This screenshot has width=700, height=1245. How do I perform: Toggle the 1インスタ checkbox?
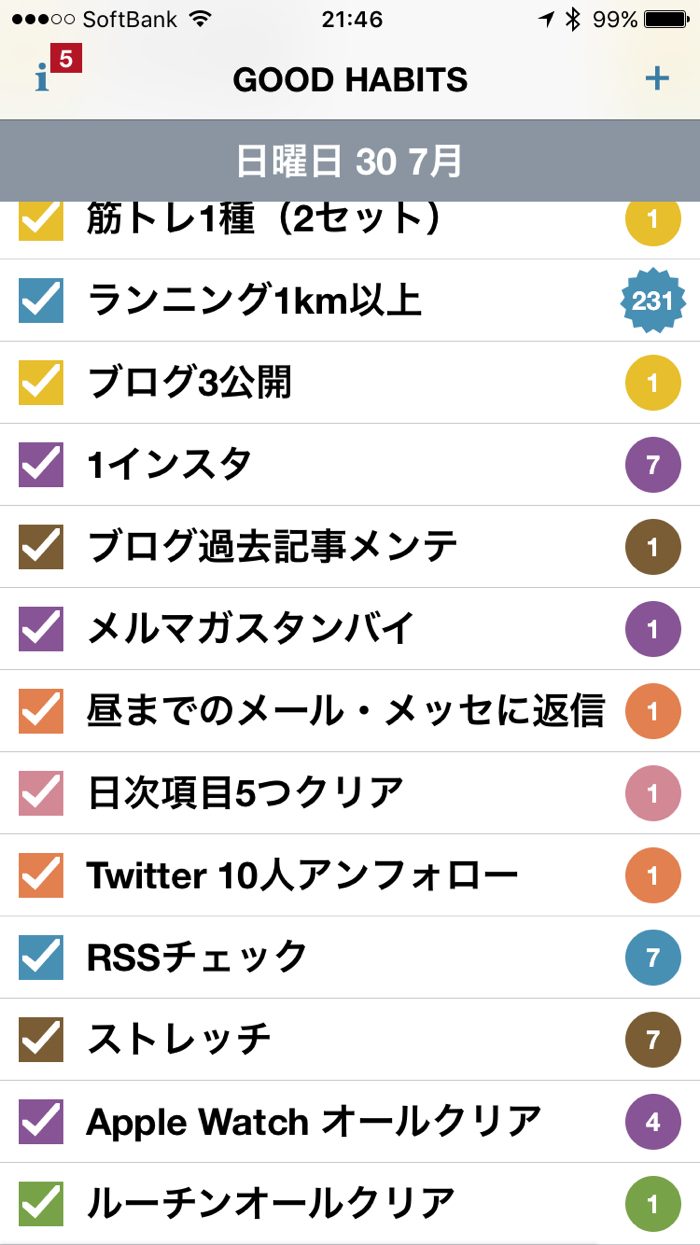point(41,464)
